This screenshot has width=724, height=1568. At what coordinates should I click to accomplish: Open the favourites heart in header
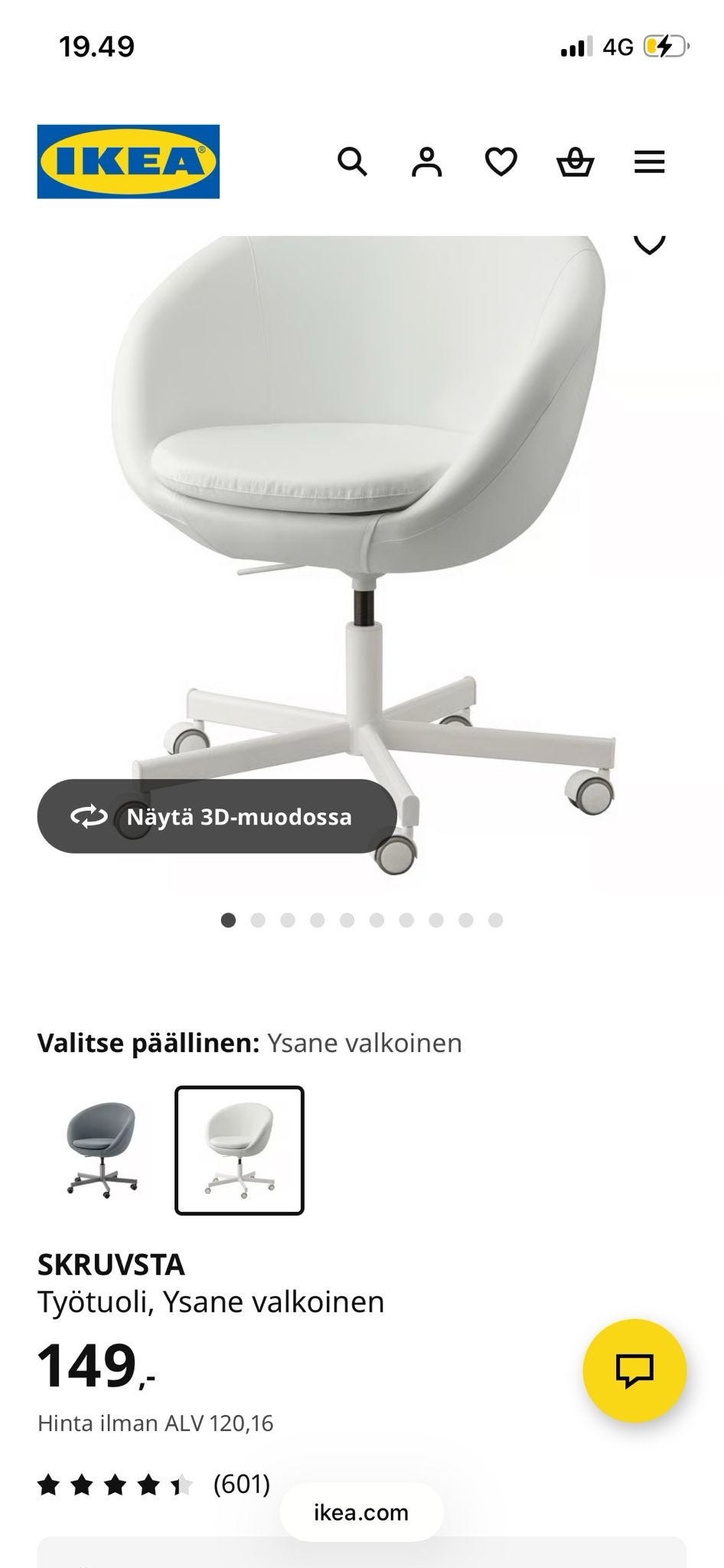pos(501,162)
